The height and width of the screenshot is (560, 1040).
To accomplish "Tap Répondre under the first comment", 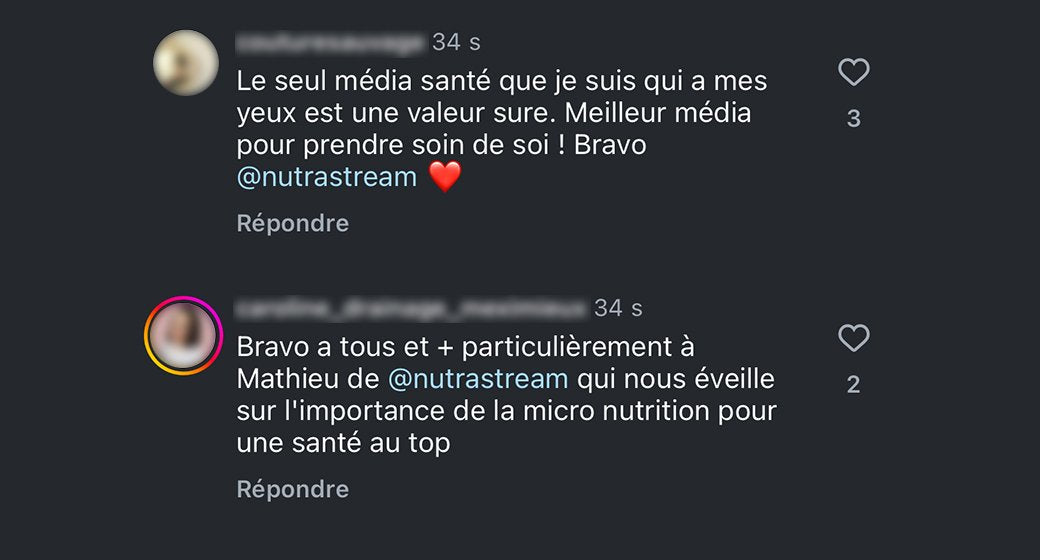I will tap(292, 223).
